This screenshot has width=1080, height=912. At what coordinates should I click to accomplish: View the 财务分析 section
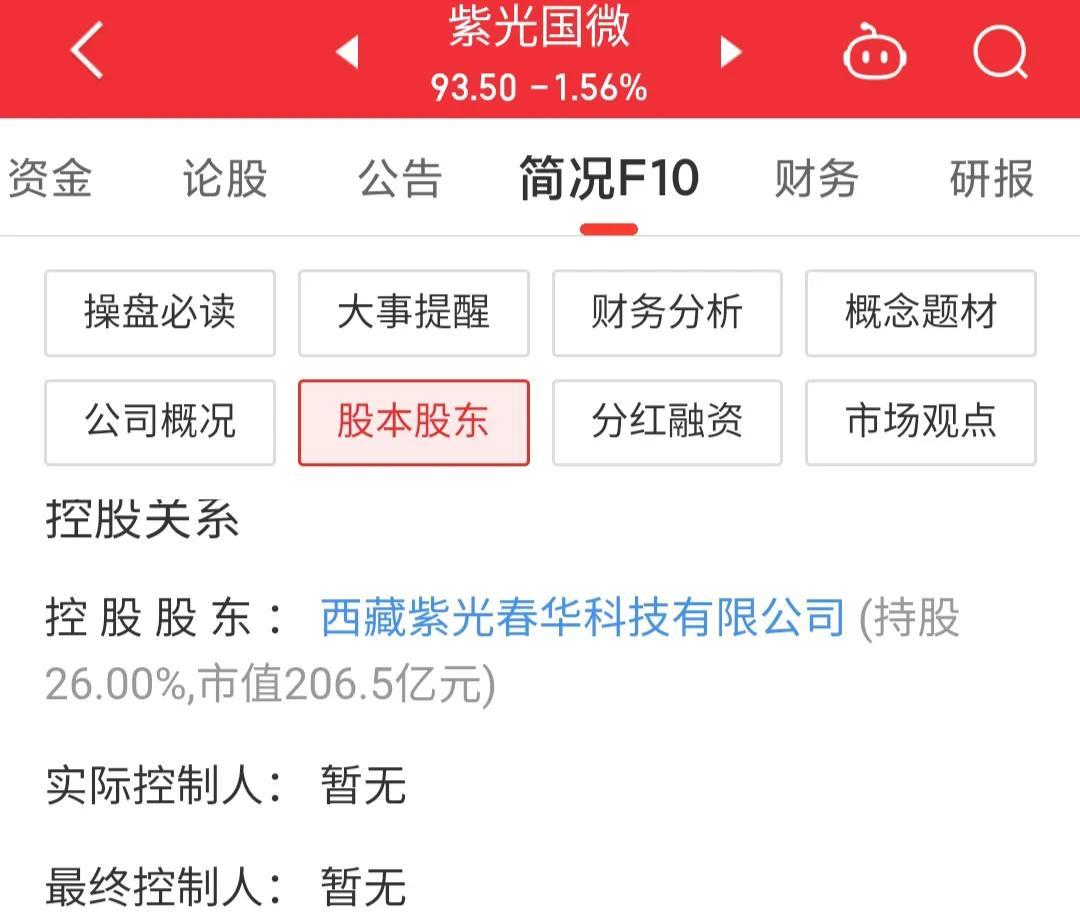coord(667,313)
